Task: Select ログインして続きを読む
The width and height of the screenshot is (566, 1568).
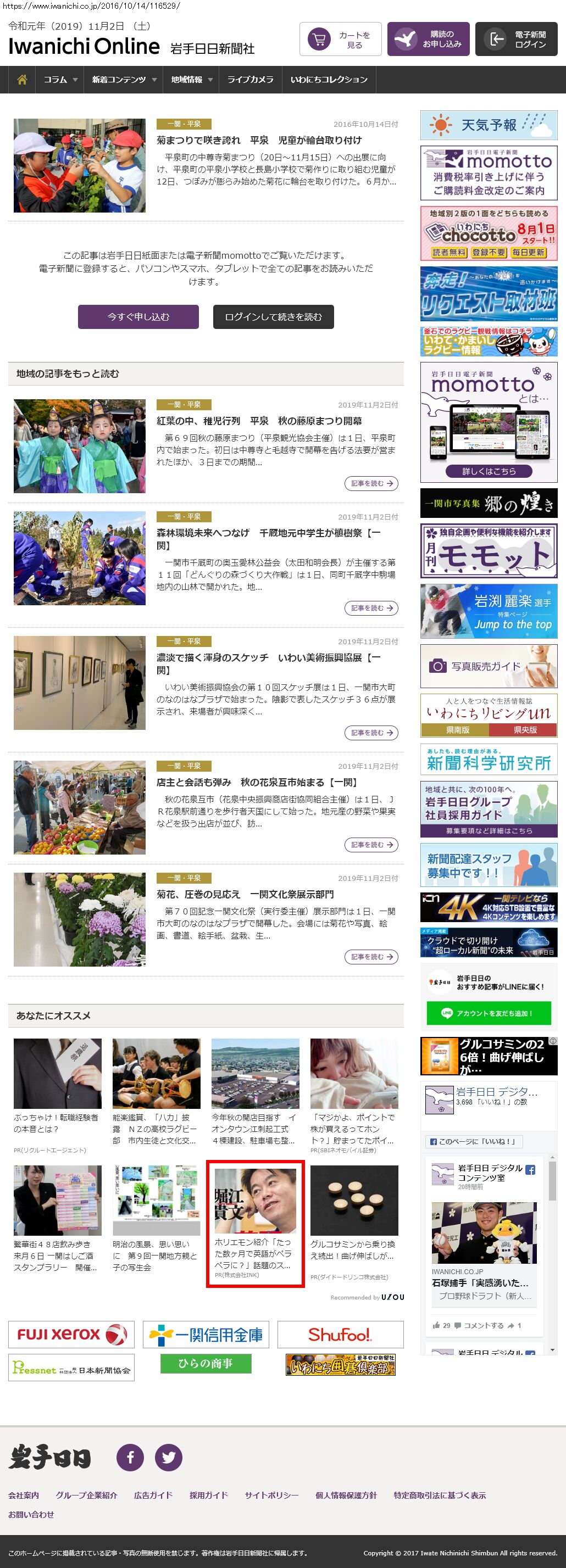Action: [x=273, y=316]
